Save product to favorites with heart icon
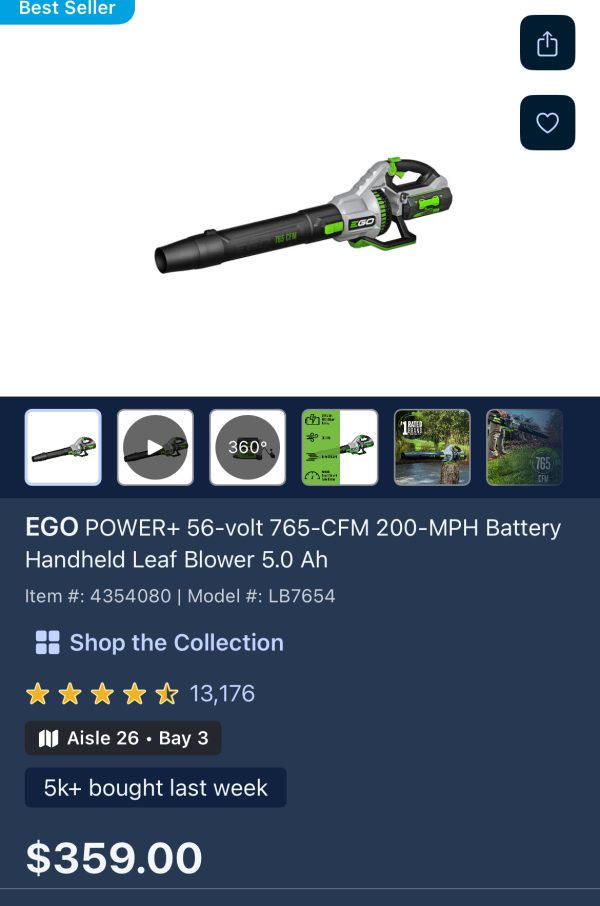The width and height of the screenshot is (600, 906). (x=547, y=123)
